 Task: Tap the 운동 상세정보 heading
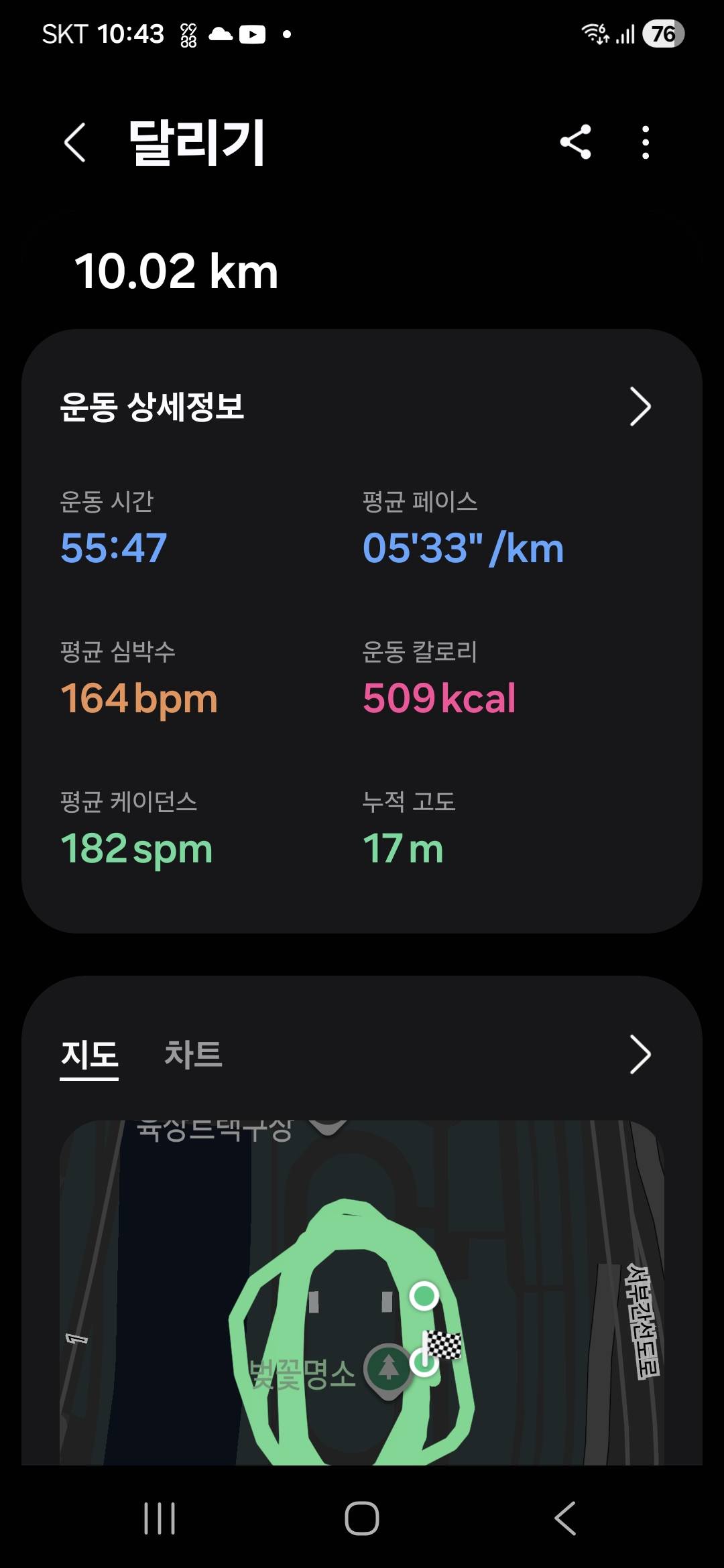pyautogui.click(x=154, y=405)
